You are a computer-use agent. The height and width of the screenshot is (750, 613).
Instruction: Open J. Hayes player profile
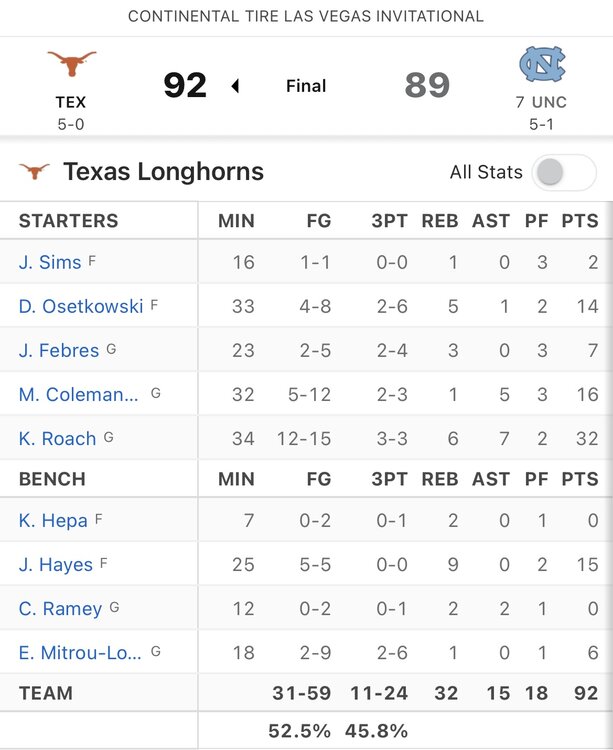[x=56, y=565]
